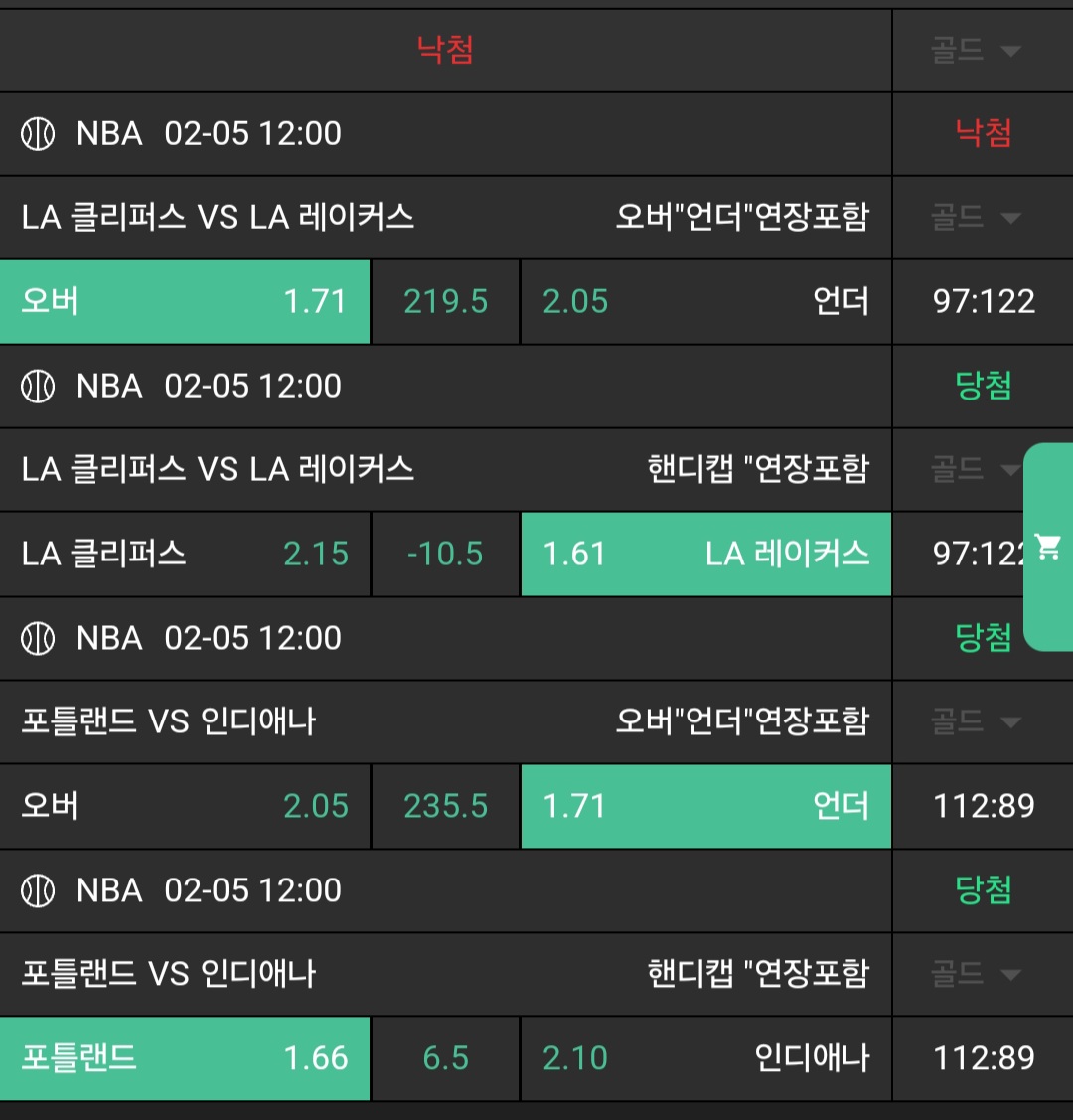Select 오버 2.05 on the 235.5 line

tap(185, 807)
